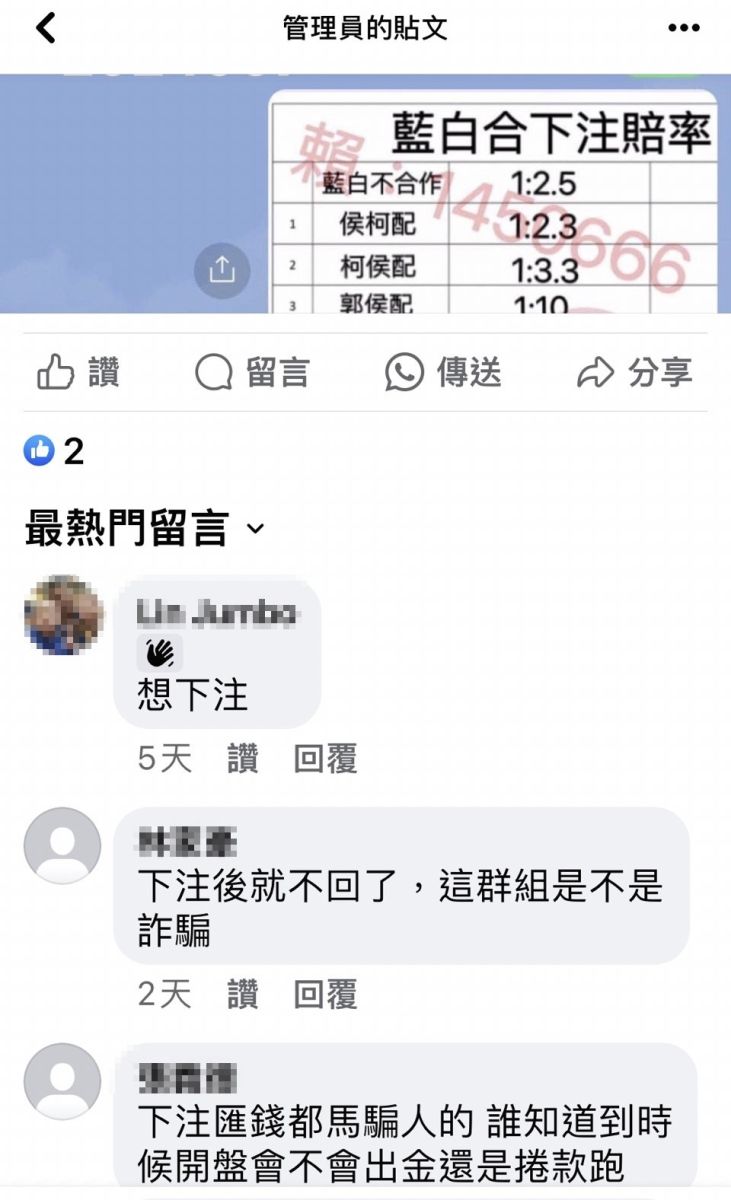Like the post with 讚 button
The height and width of the screenshot is (1200, 731).
78,374
